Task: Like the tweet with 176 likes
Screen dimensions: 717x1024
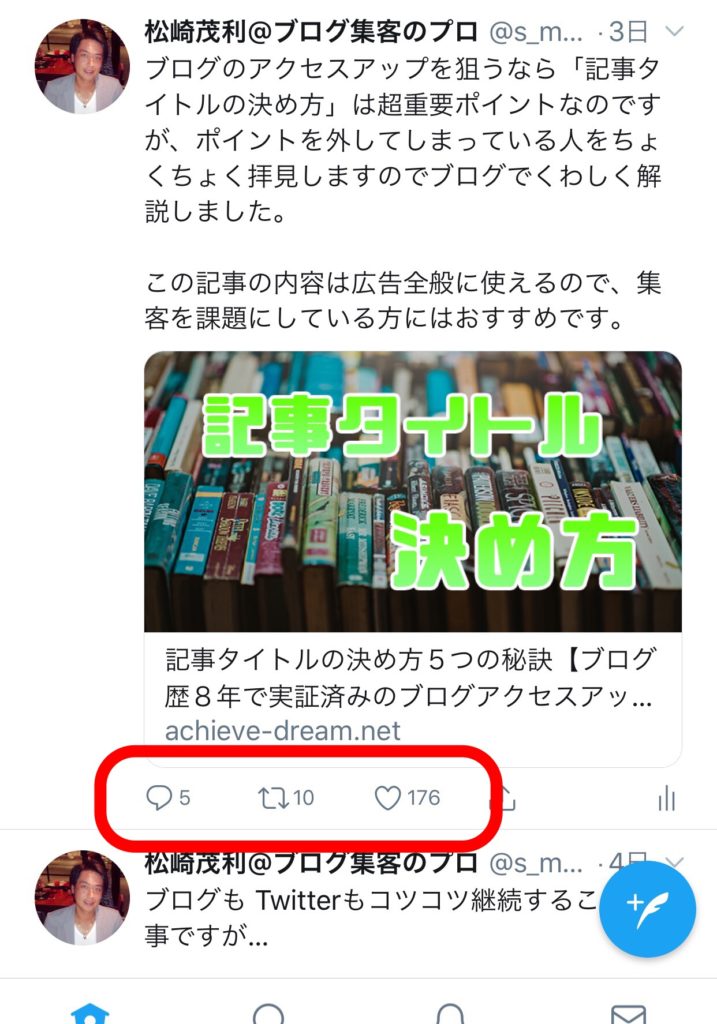Action: (x=387, y=798)
